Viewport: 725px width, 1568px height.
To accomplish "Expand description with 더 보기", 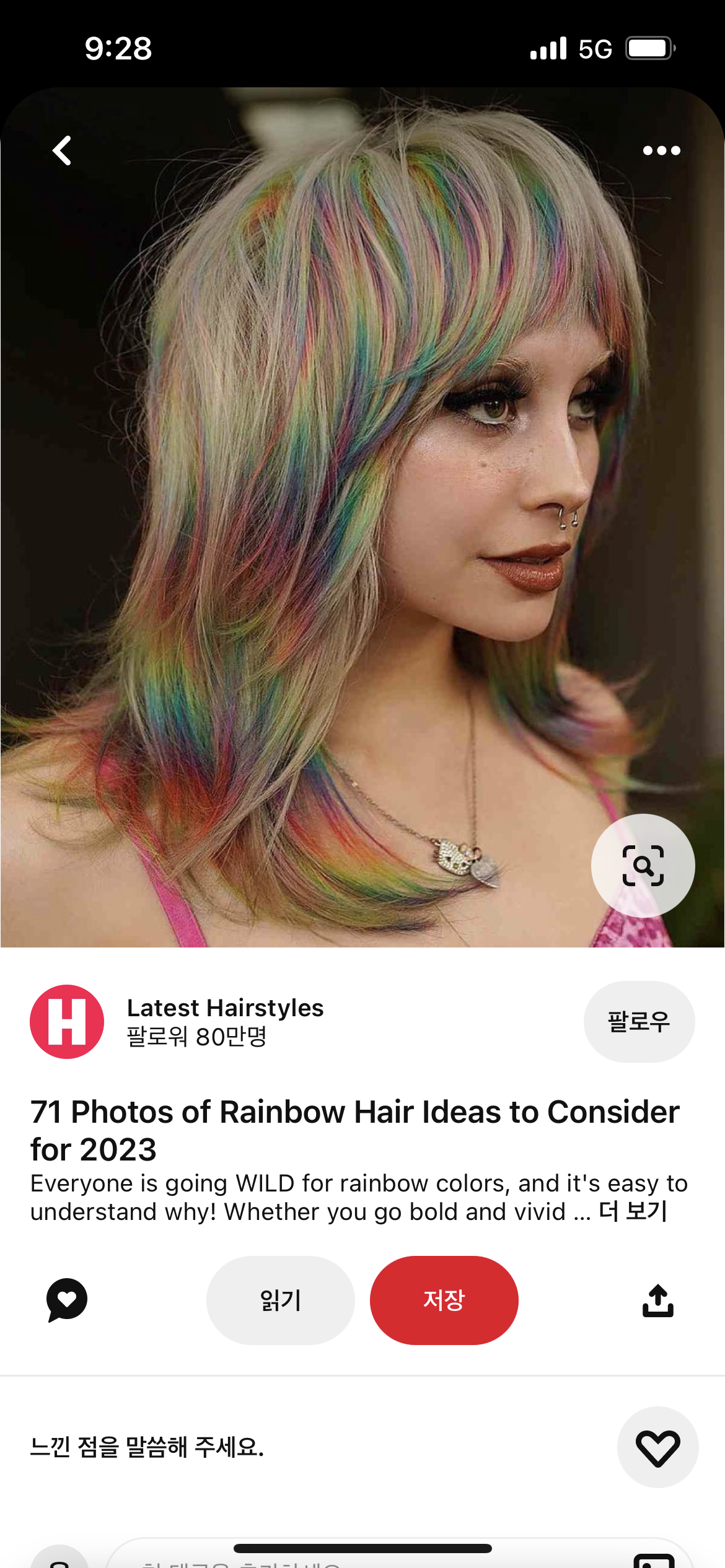I will click(632, 1212).
